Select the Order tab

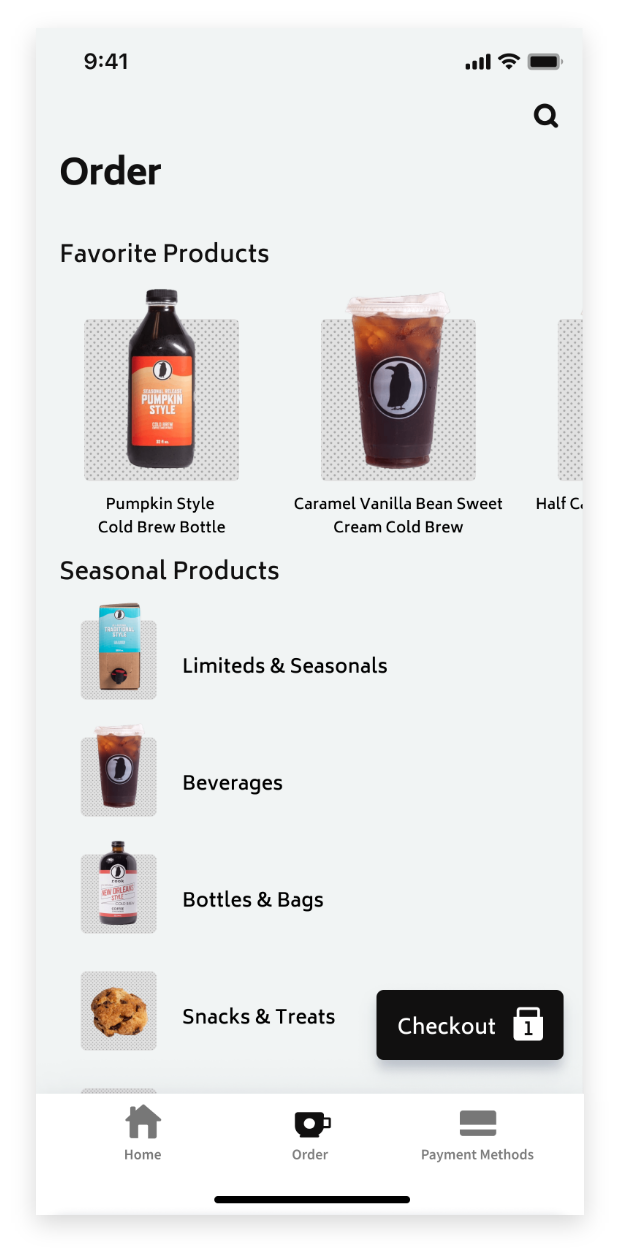click(x=310, y=1133)
